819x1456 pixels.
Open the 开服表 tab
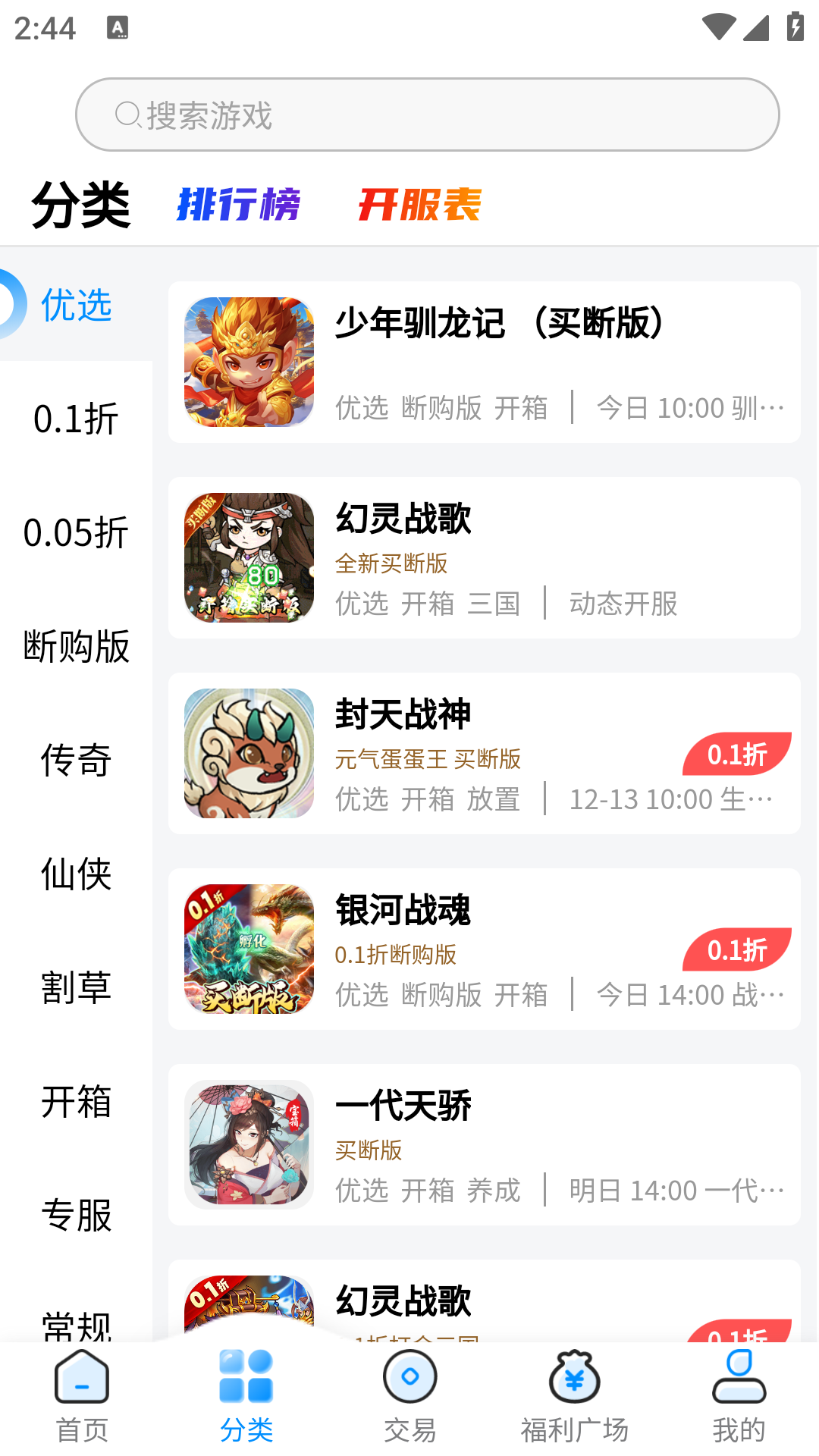(420, 204)
